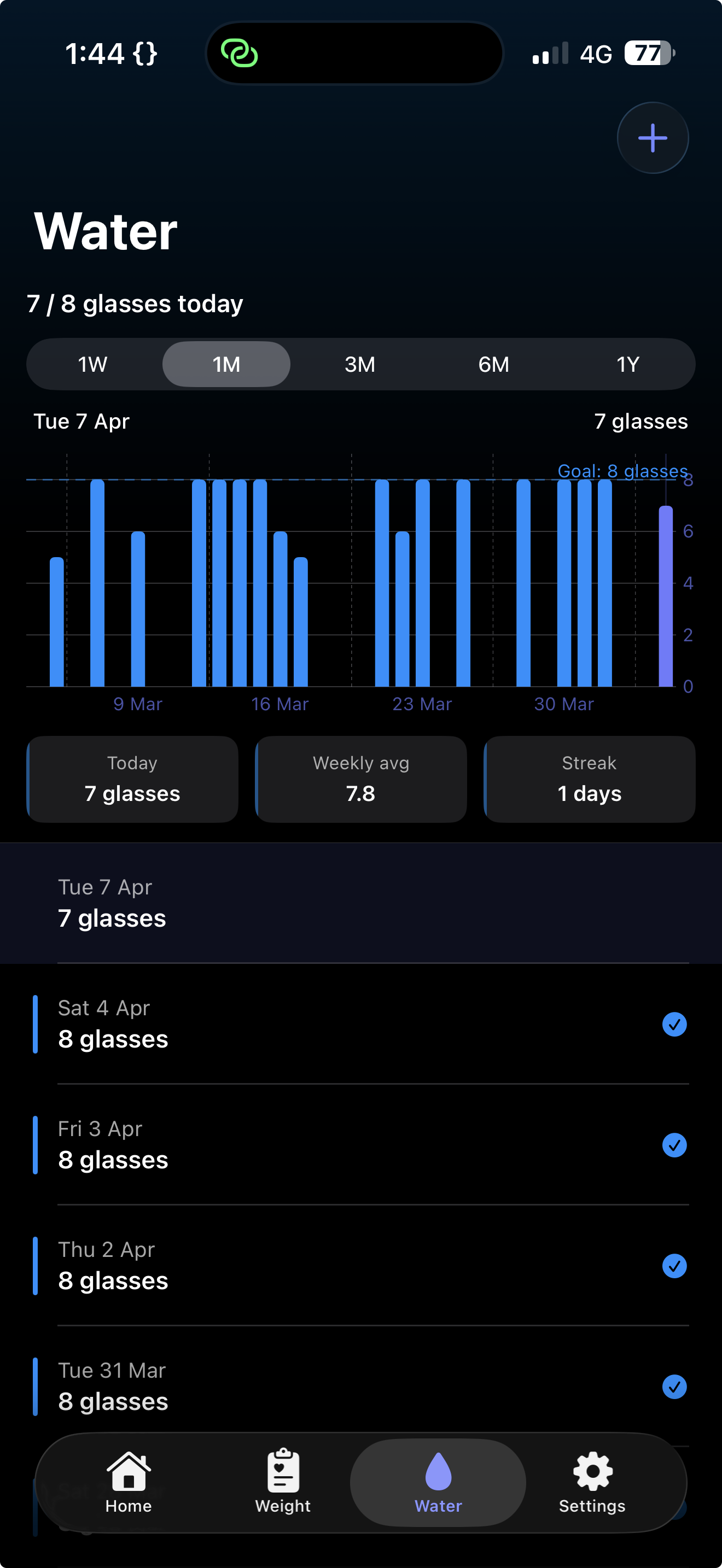Switch chart range to 1Y
This screenshot has width=722, height=1568.
[627, 364]
